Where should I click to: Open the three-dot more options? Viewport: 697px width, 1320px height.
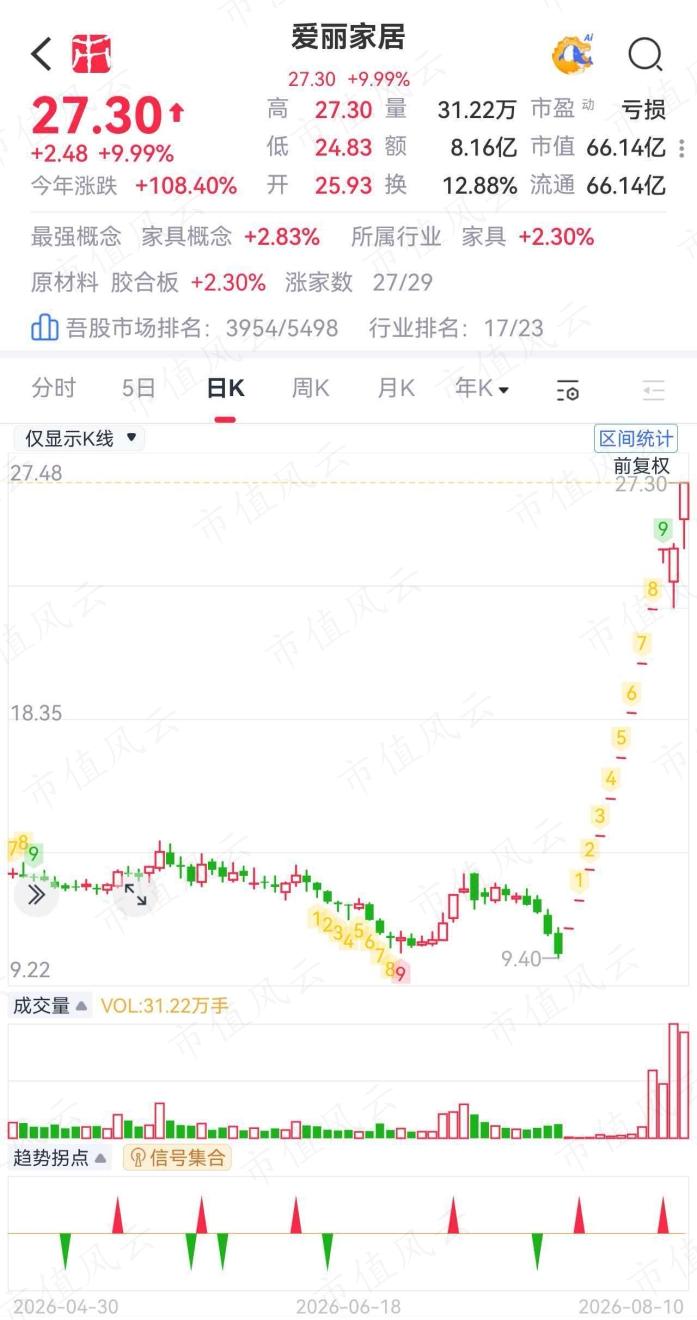[x=682, y=148]
